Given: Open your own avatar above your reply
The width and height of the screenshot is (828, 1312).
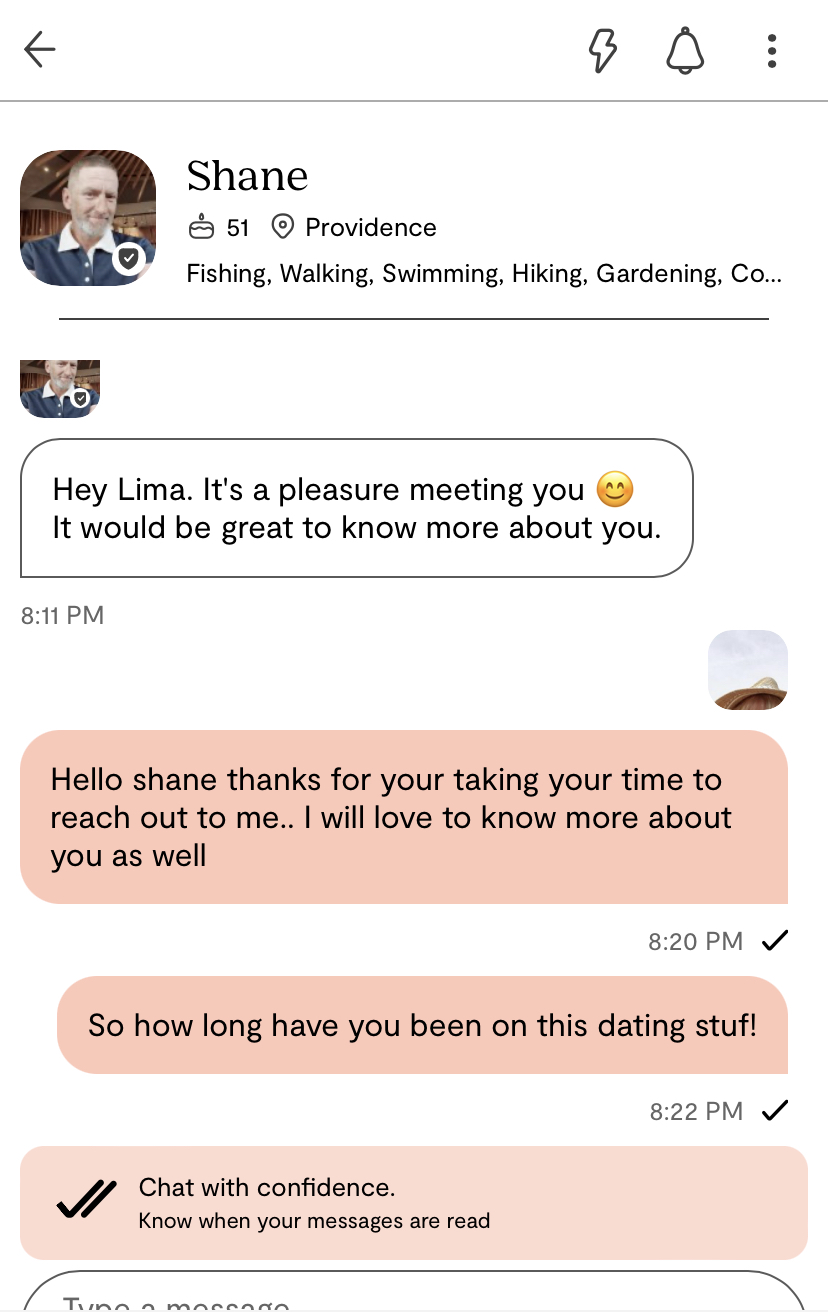Looking at the screenshot, I should coord(747,669).
